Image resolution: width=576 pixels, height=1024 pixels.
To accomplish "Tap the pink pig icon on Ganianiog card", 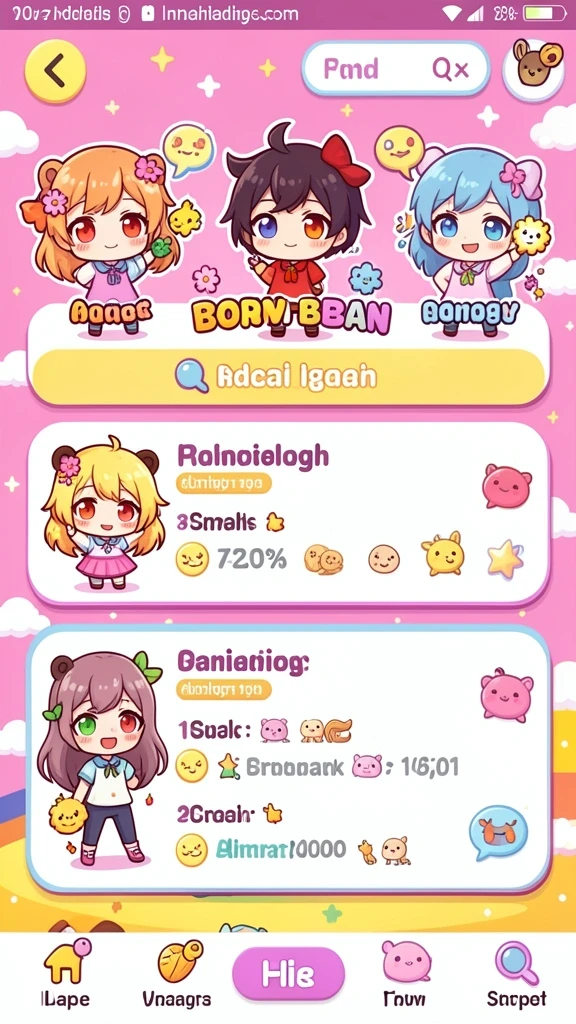I will (506, 696).
